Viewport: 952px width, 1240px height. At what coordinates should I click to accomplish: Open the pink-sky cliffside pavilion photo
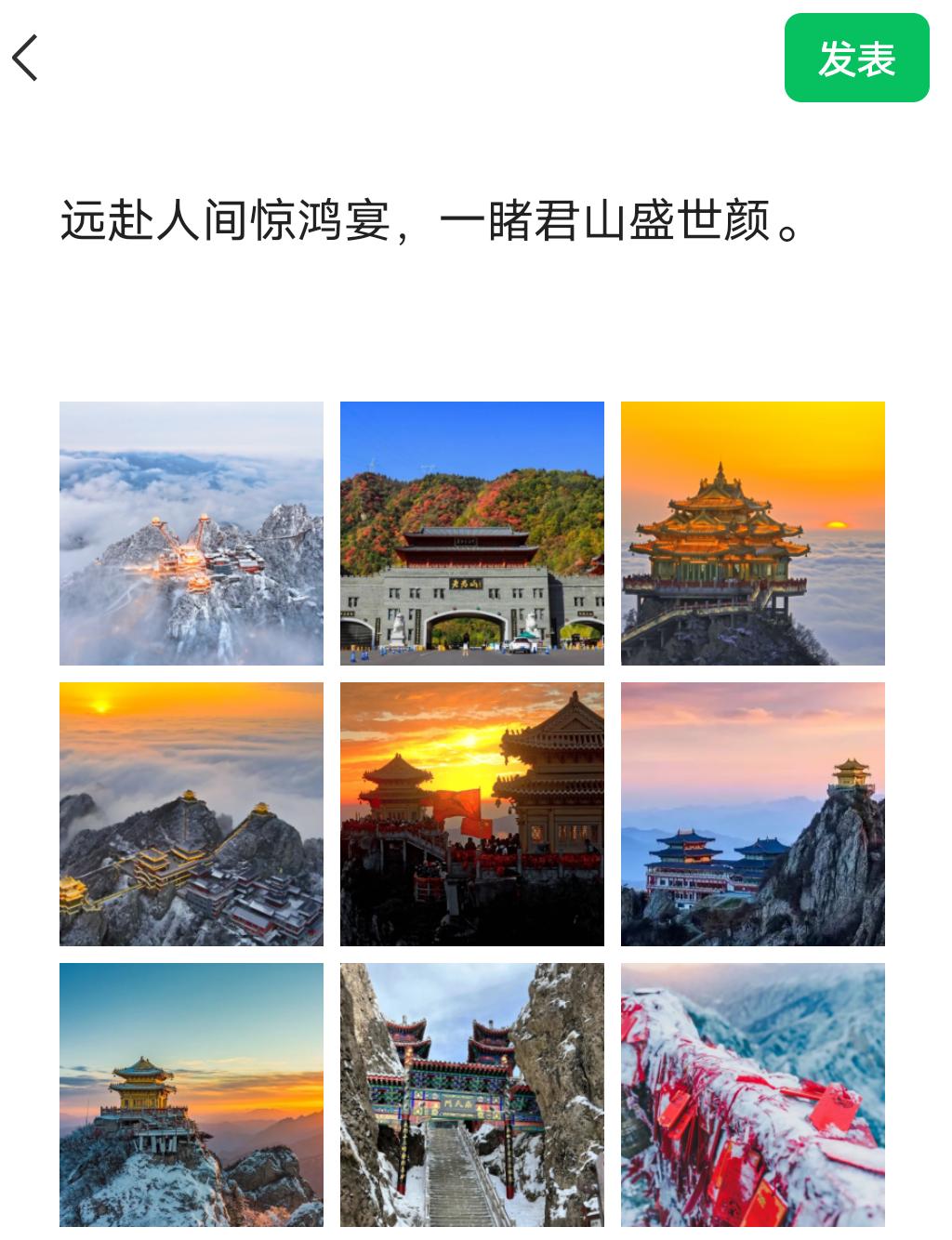pyautogui.click(x=753, y=814)
